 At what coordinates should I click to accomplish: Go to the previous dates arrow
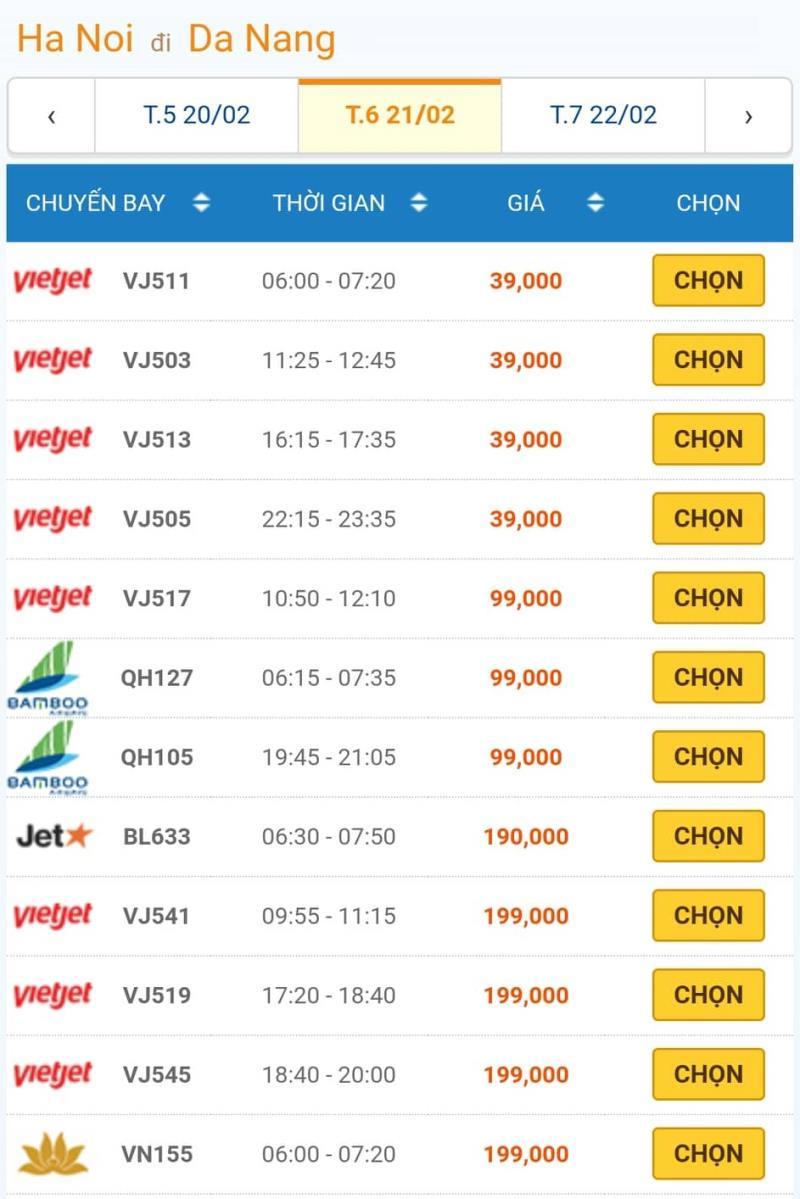51,116
